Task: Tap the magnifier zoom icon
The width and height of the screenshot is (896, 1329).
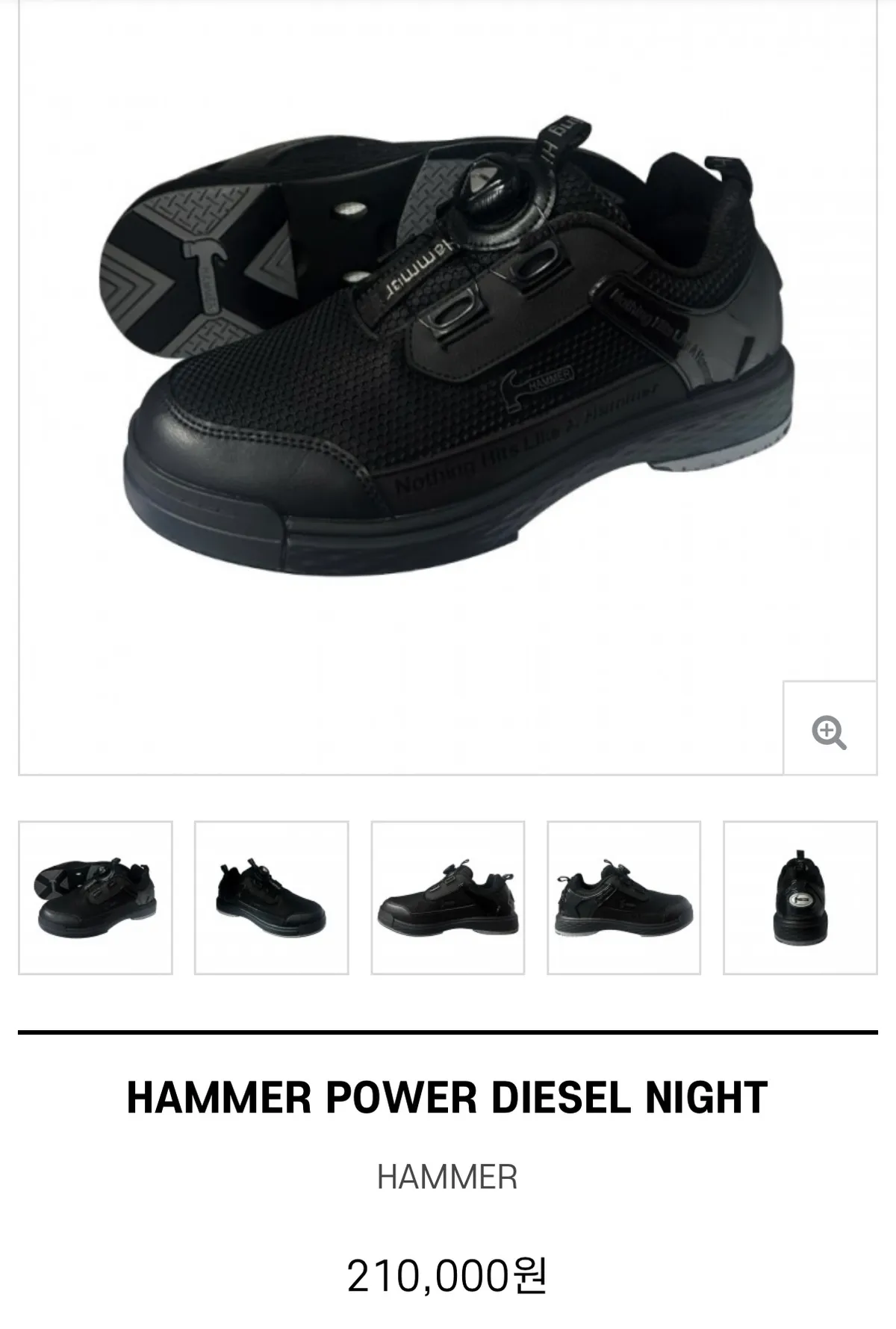Action: tap(829, 731)
